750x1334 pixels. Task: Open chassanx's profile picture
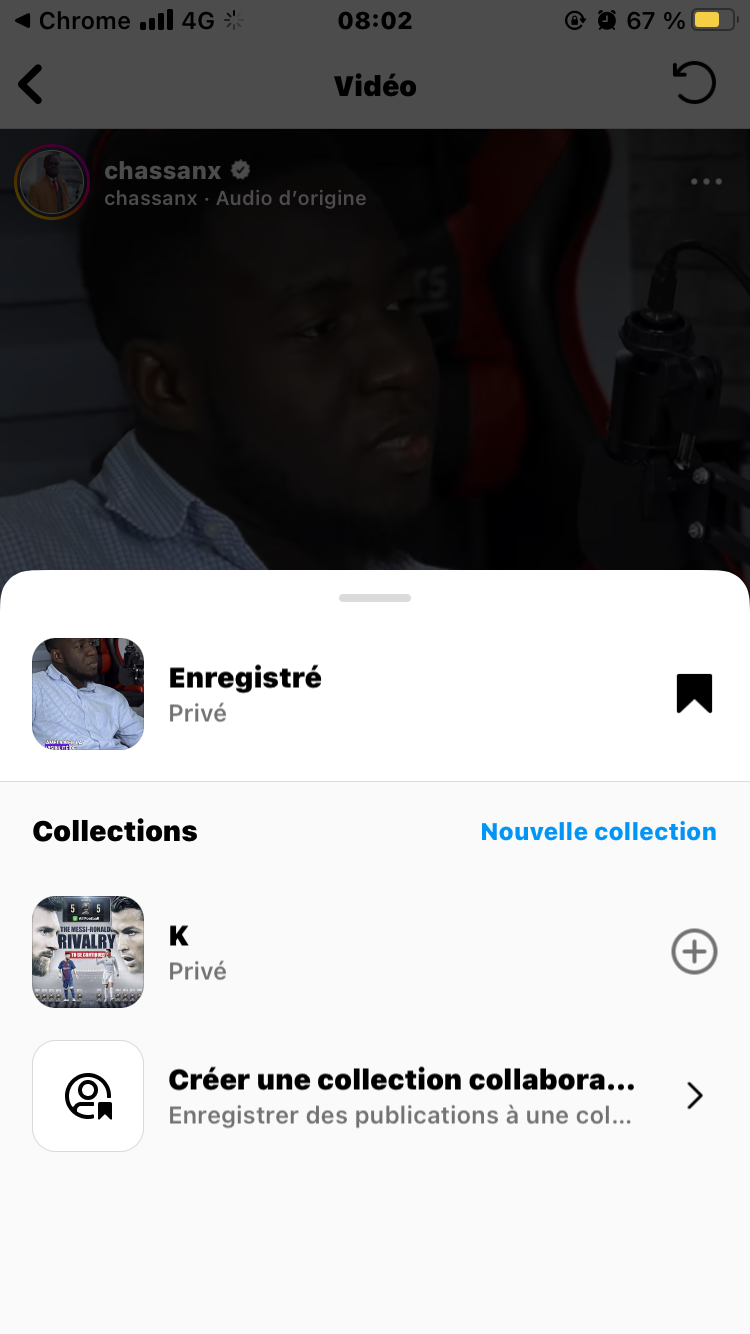51,182
